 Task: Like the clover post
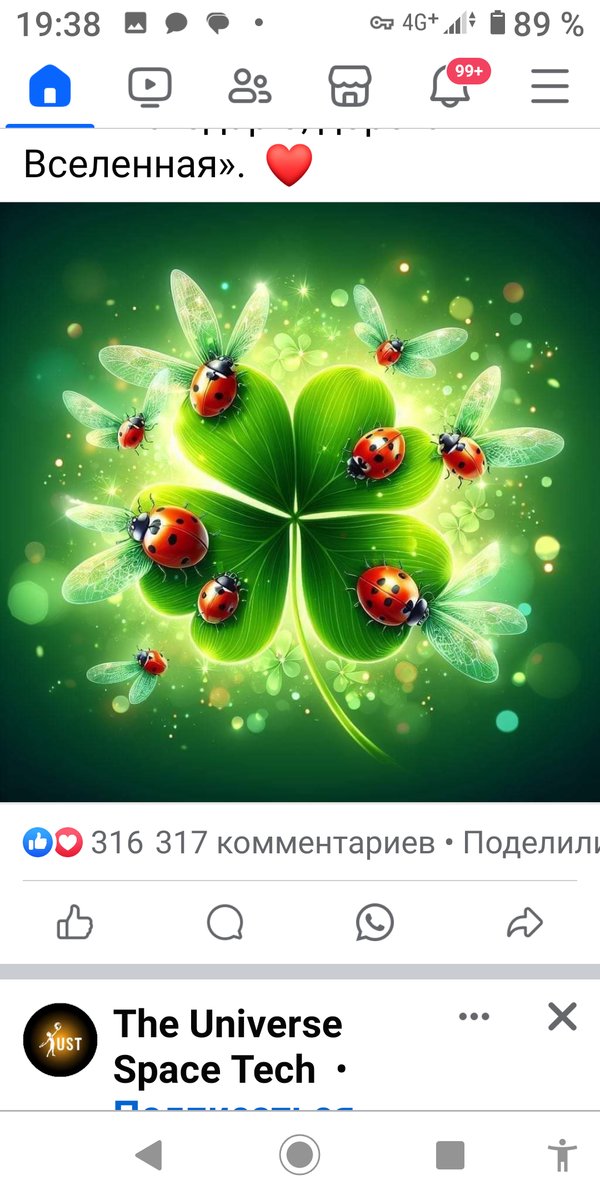[x=75, y=922]
